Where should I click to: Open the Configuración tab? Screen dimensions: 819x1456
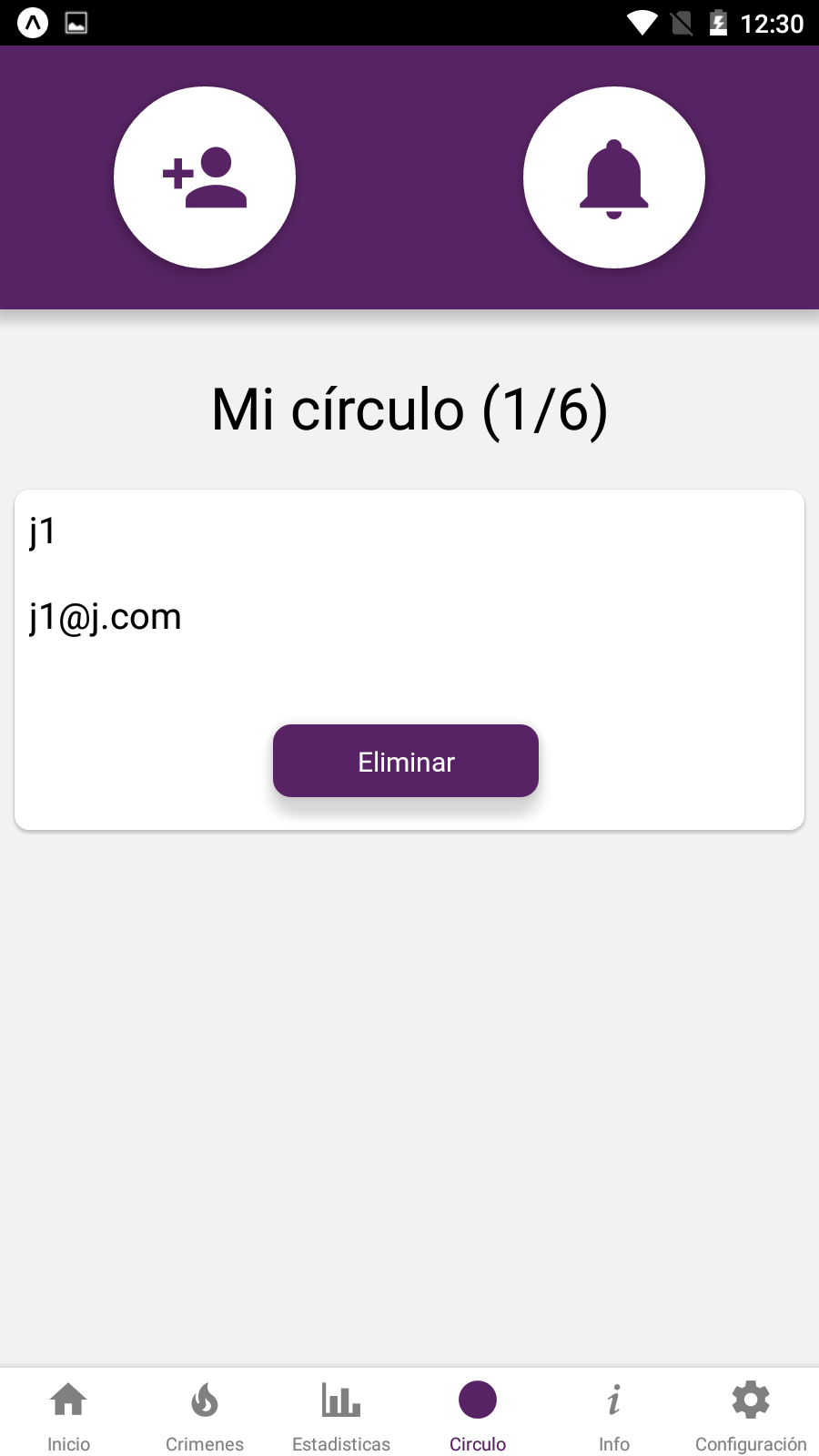(751, 1413)
